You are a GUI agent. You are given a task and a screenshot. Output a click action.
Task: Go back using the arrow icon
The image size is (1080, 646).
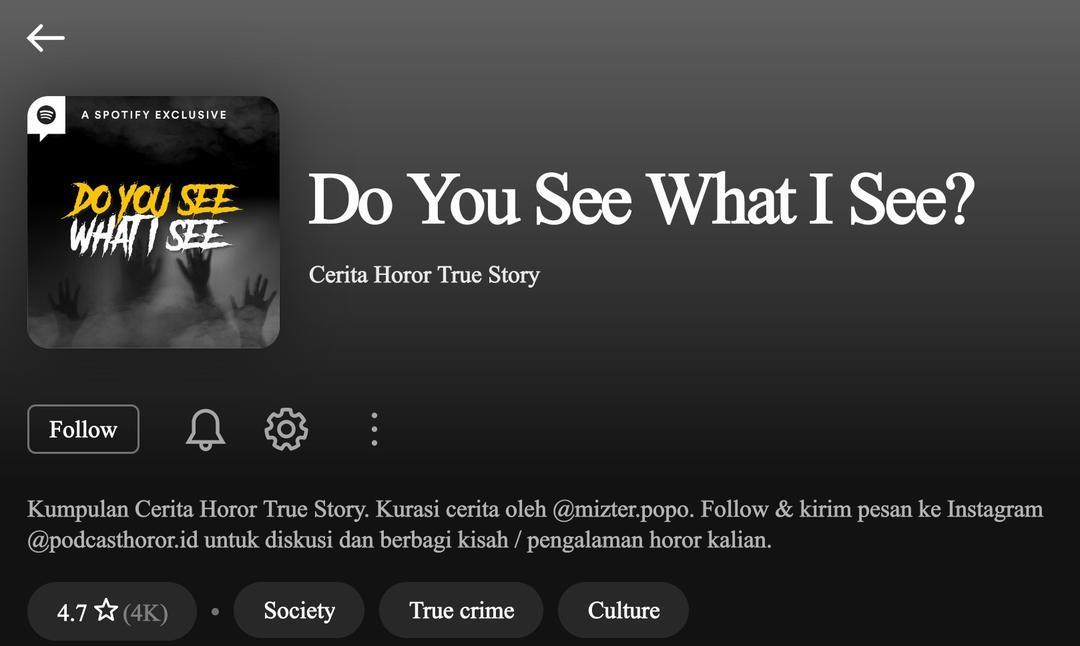tap(45, 38)
